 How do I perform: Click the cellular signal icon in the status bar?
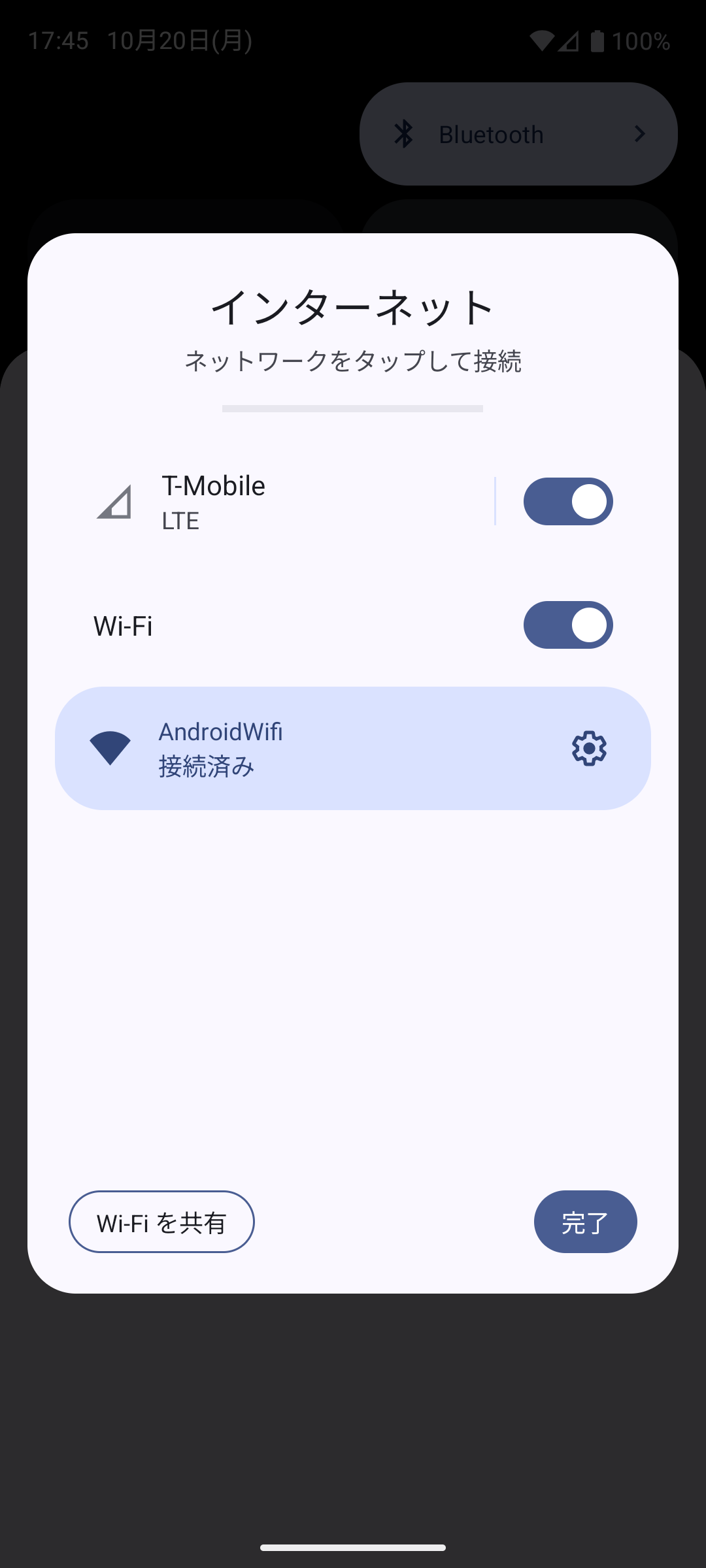tap(567, 41)
